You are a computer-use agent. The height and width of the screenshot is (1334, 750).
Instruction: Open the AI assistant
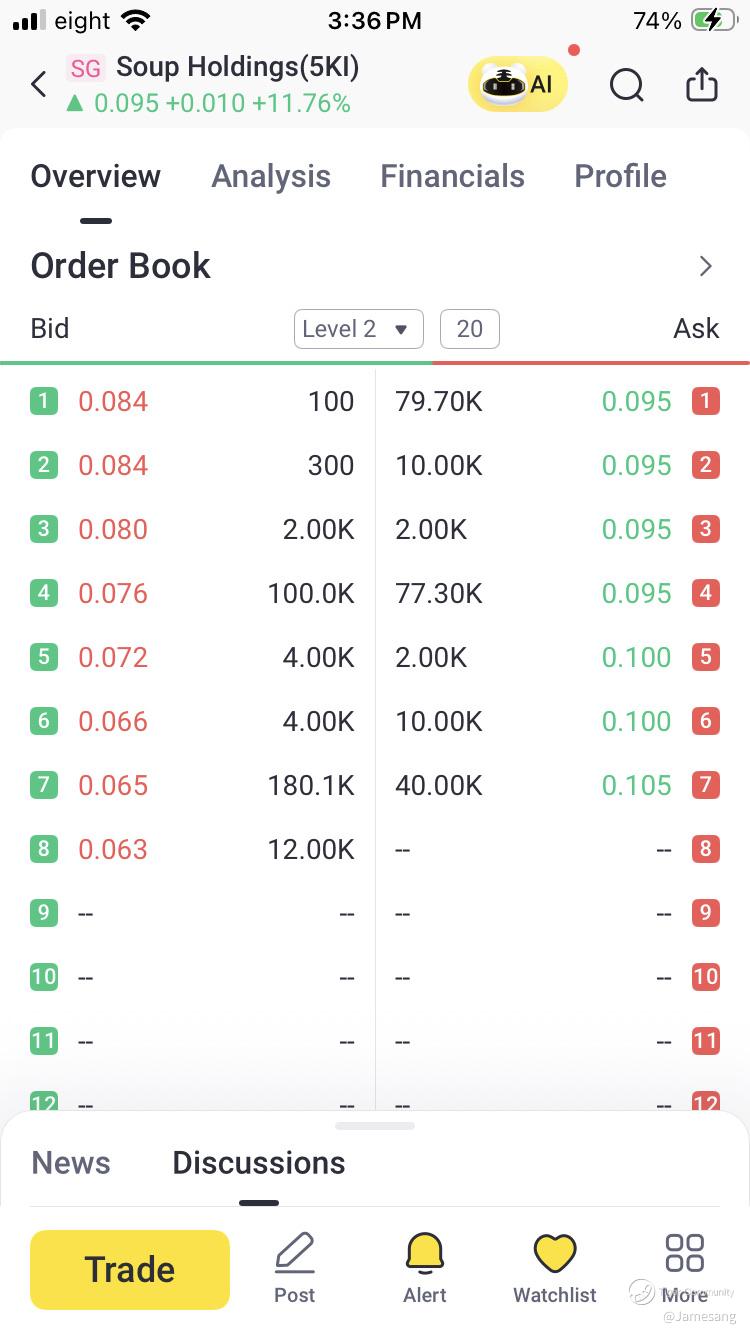click(518, 85)
